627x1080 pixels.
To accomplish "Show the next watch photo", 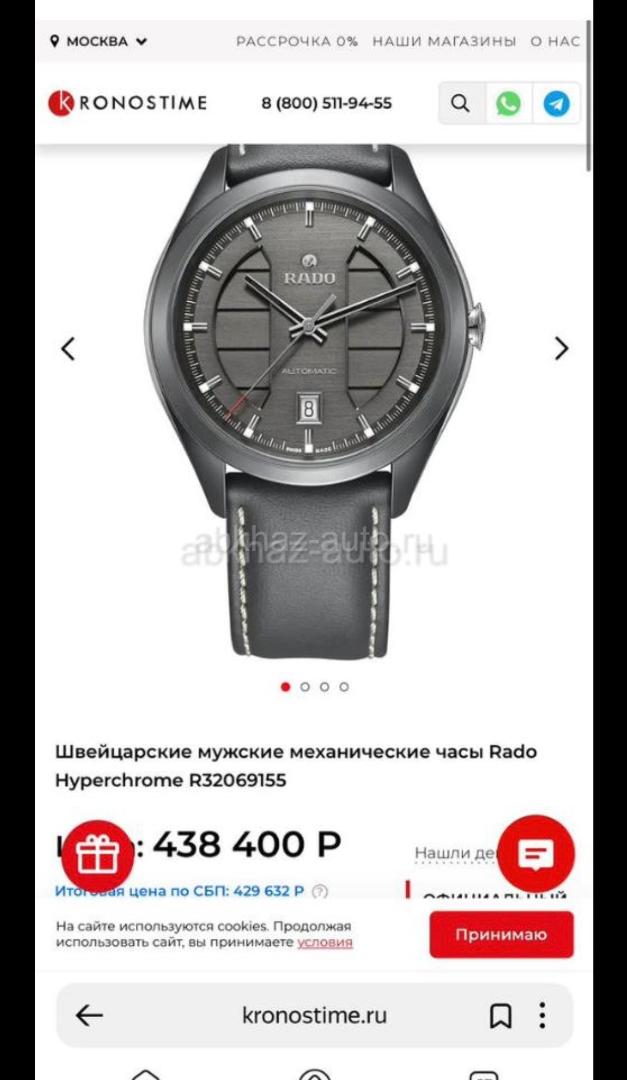I will coord(561,349).
